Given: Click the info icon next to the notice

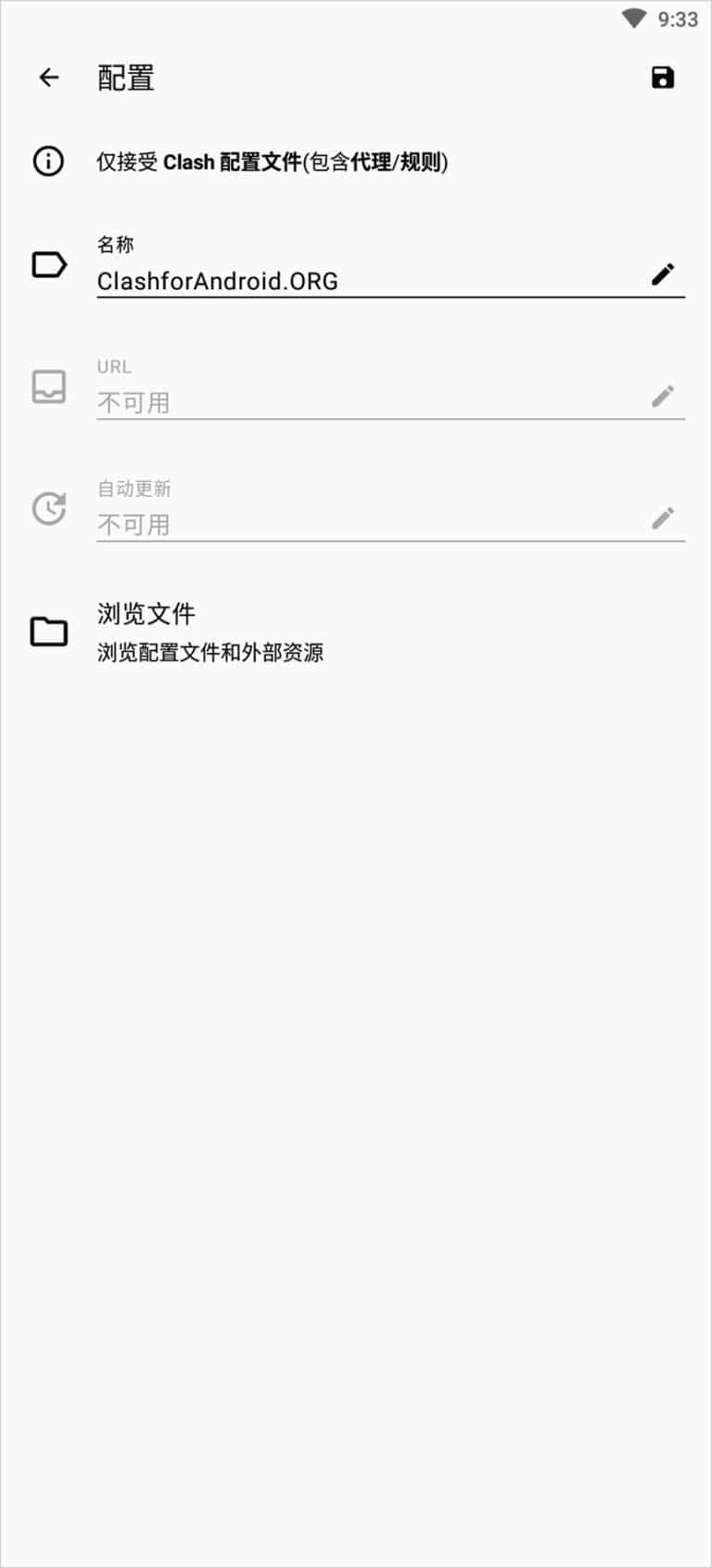Looking at the screenshot, I should click(47, 161).
